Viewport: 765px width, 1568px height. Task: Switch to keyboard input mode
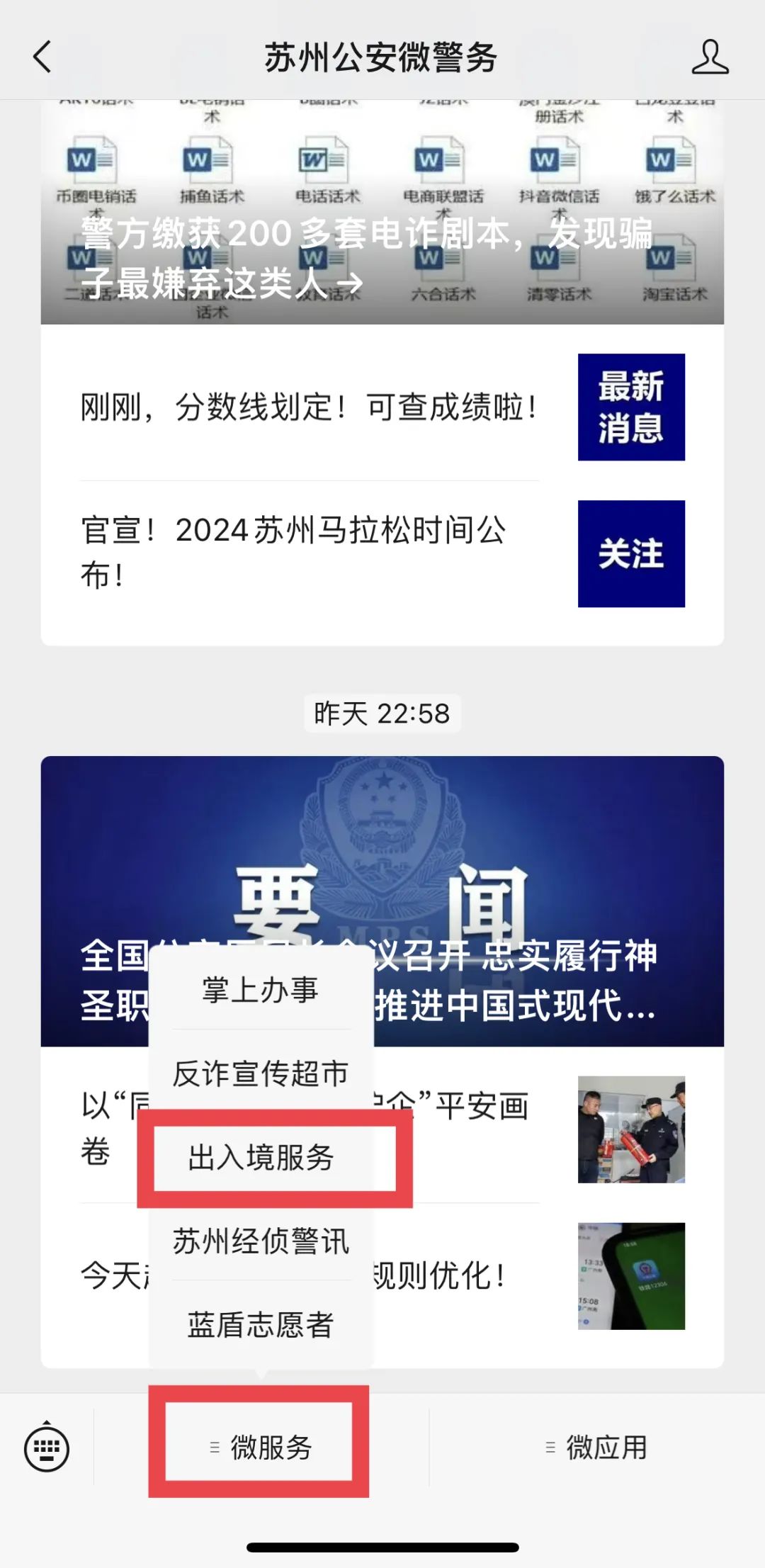(47, 1448)
